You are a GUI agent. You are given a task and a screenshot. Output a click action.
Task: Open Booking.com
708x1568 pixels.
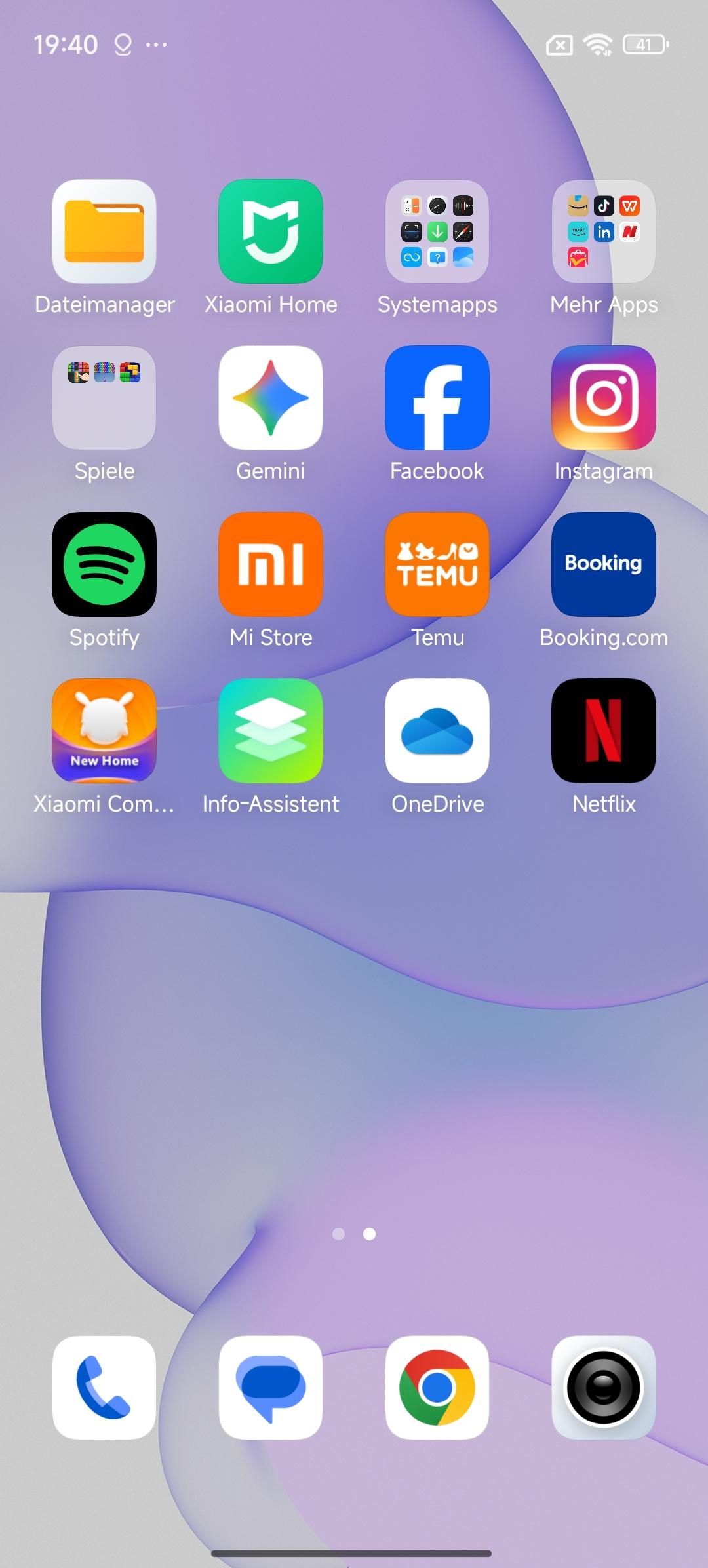pyautogui.click(x=604, y=564)
